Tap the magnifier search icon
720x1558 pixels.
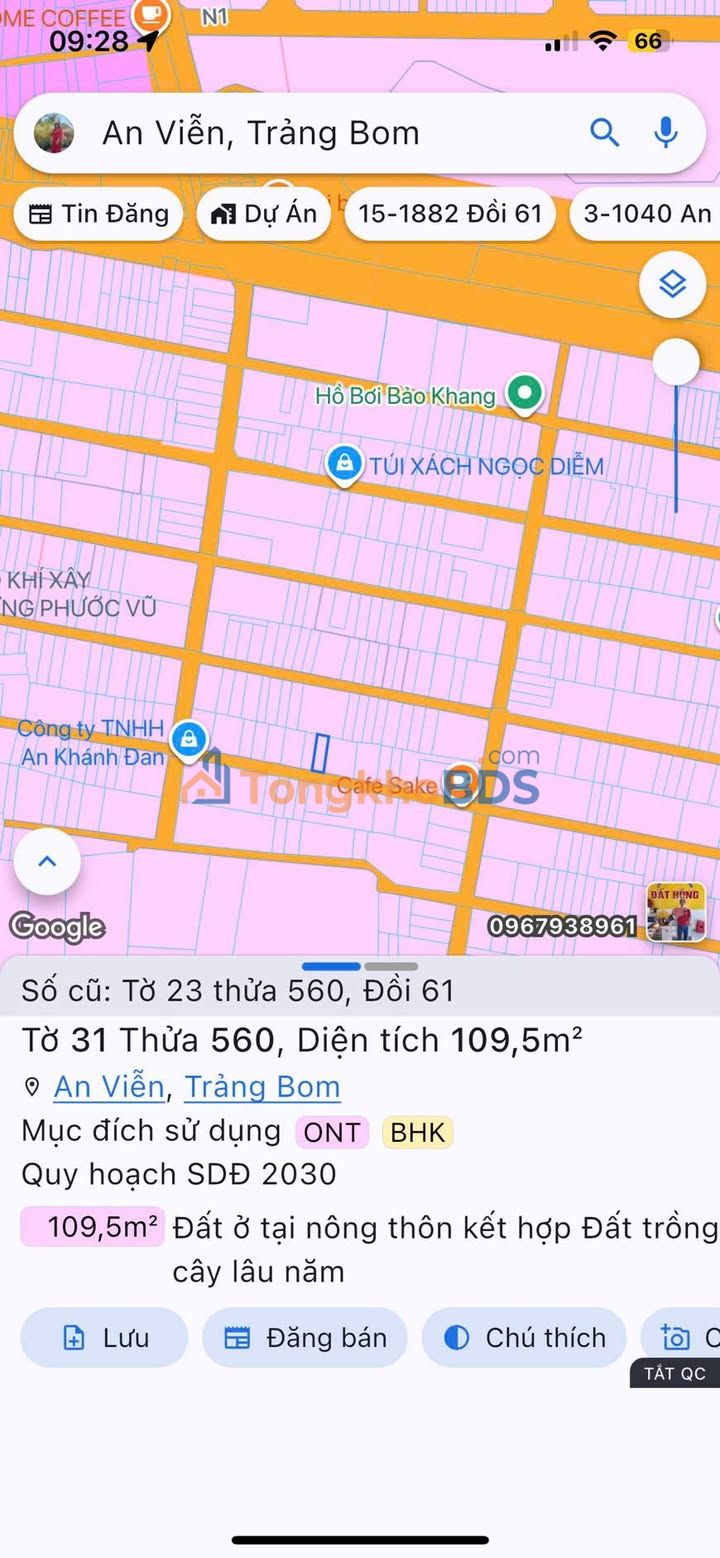tap(604, 132)
